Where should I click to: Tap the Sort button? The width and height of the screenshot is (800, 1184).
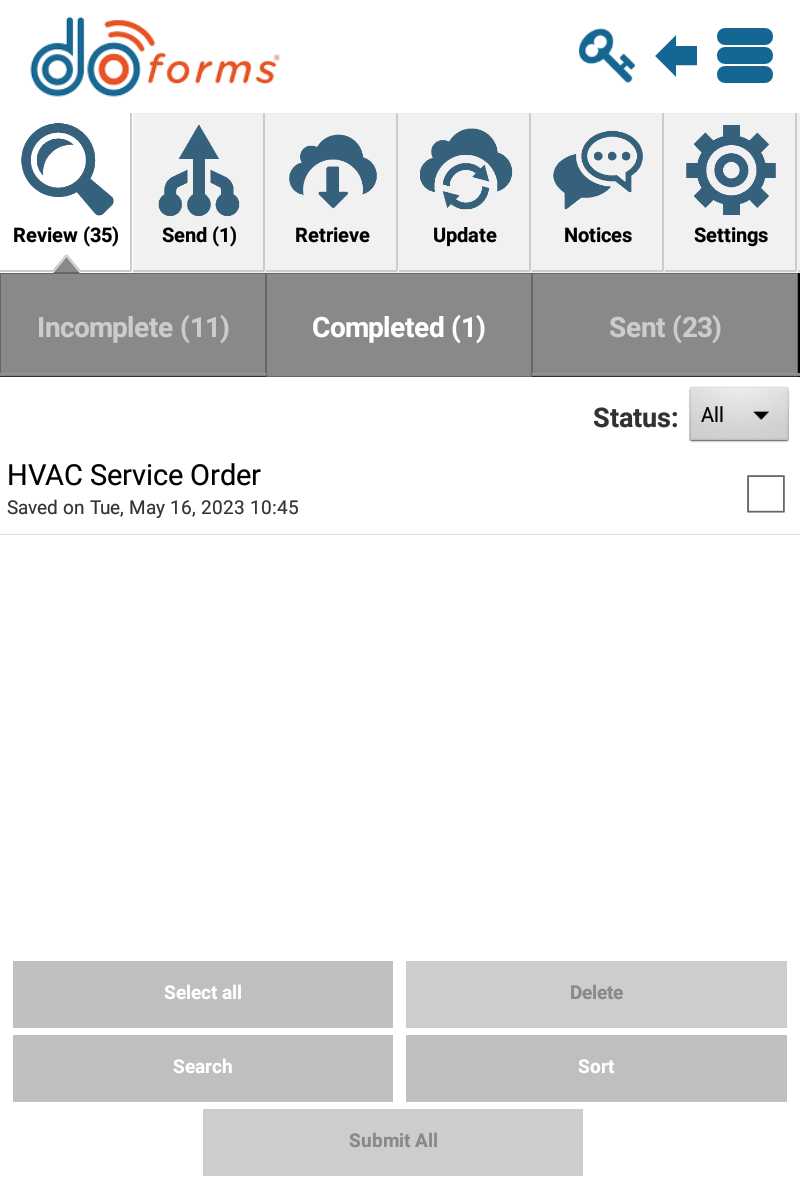596,1067
